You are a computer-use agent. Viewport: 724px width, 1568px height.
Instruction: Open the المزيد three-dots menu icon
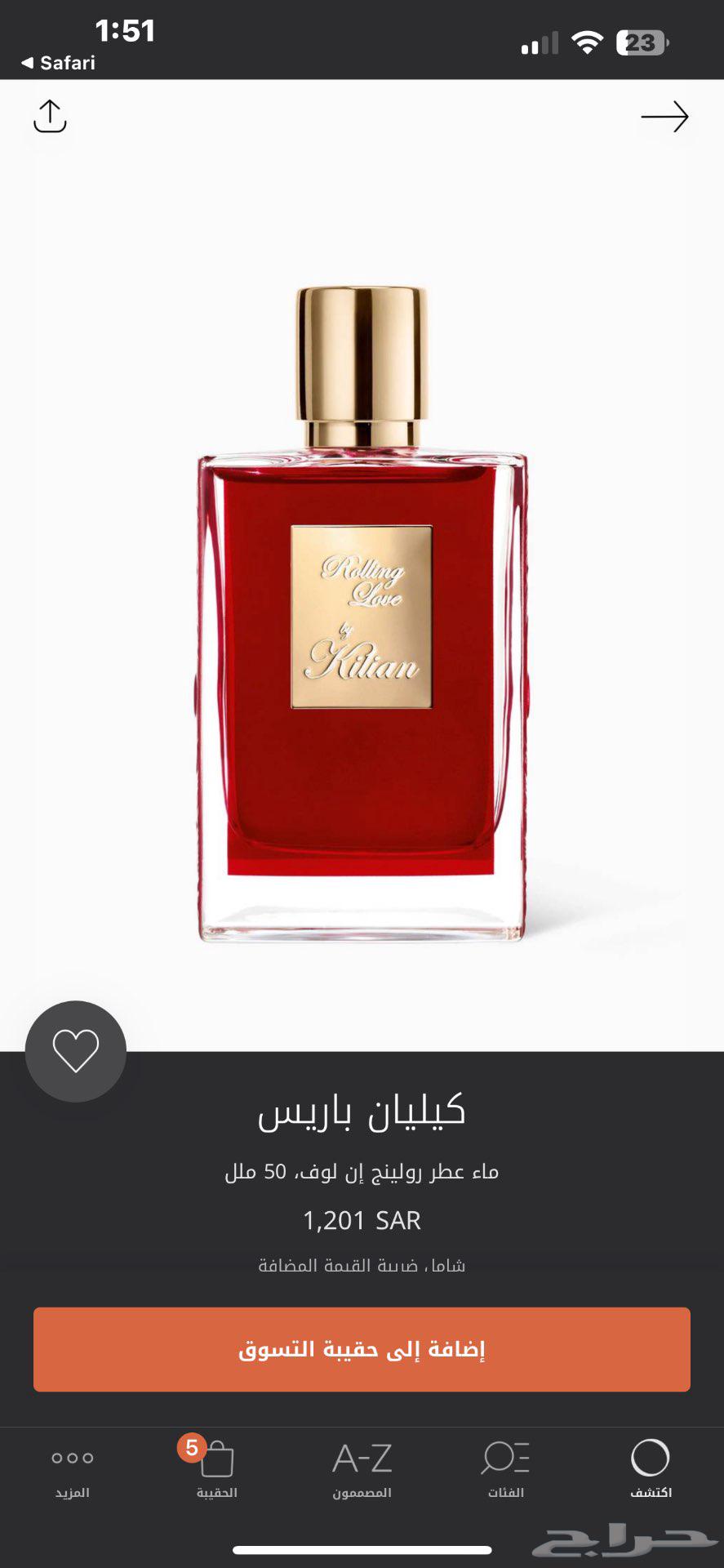click(73, 1458)
